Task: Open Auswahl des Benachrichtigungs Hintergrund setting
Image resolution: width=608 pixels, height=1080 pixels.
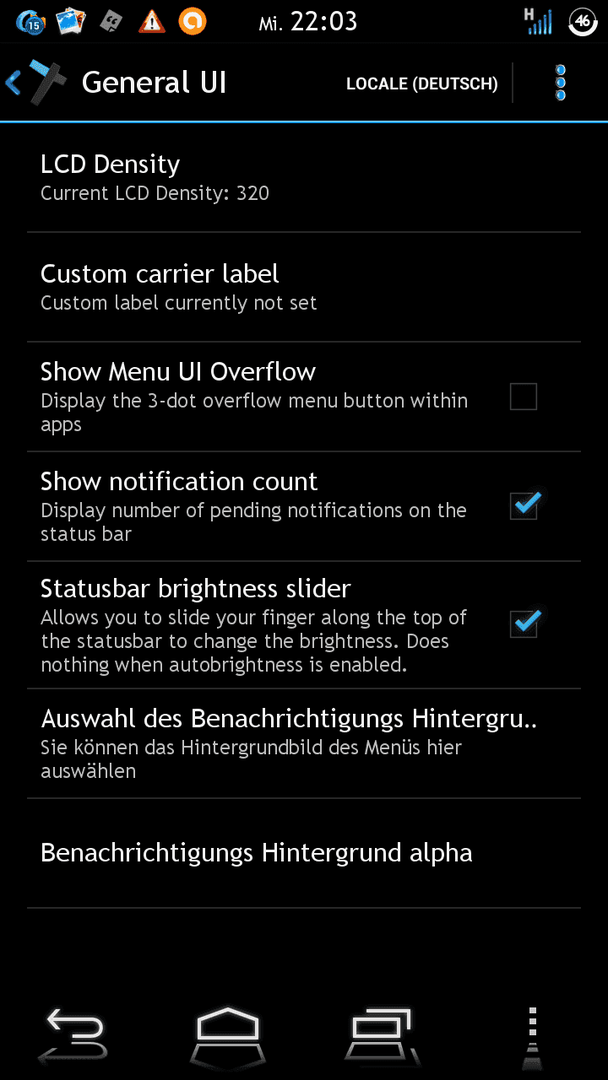Action: coord(304,743)
